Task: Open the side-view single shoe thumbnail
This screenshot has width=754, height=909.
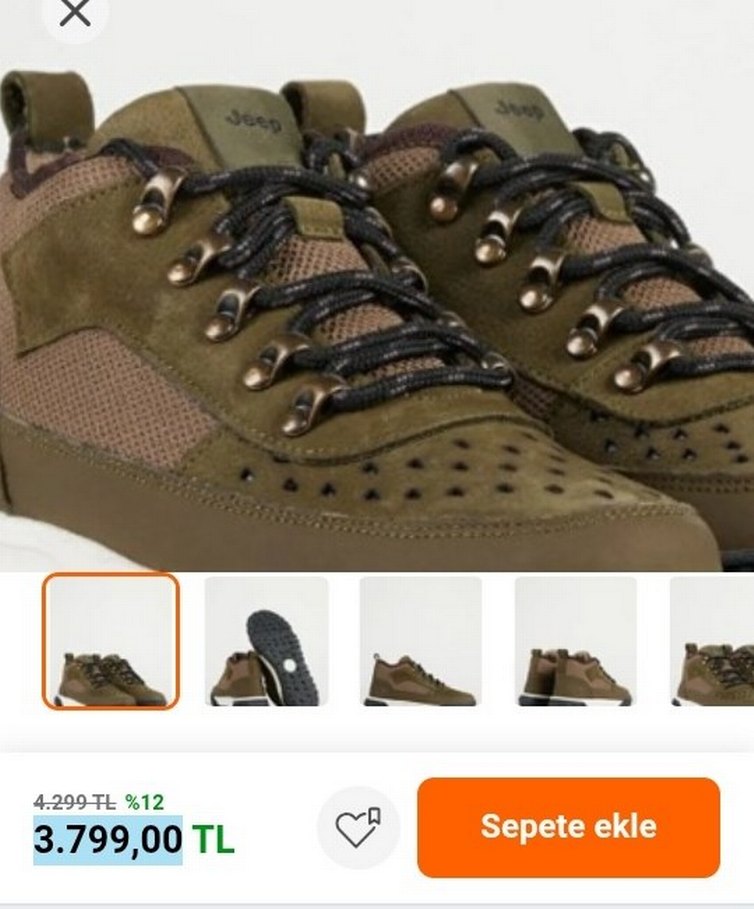Action: pyautogui.click(x=420, y=641)
